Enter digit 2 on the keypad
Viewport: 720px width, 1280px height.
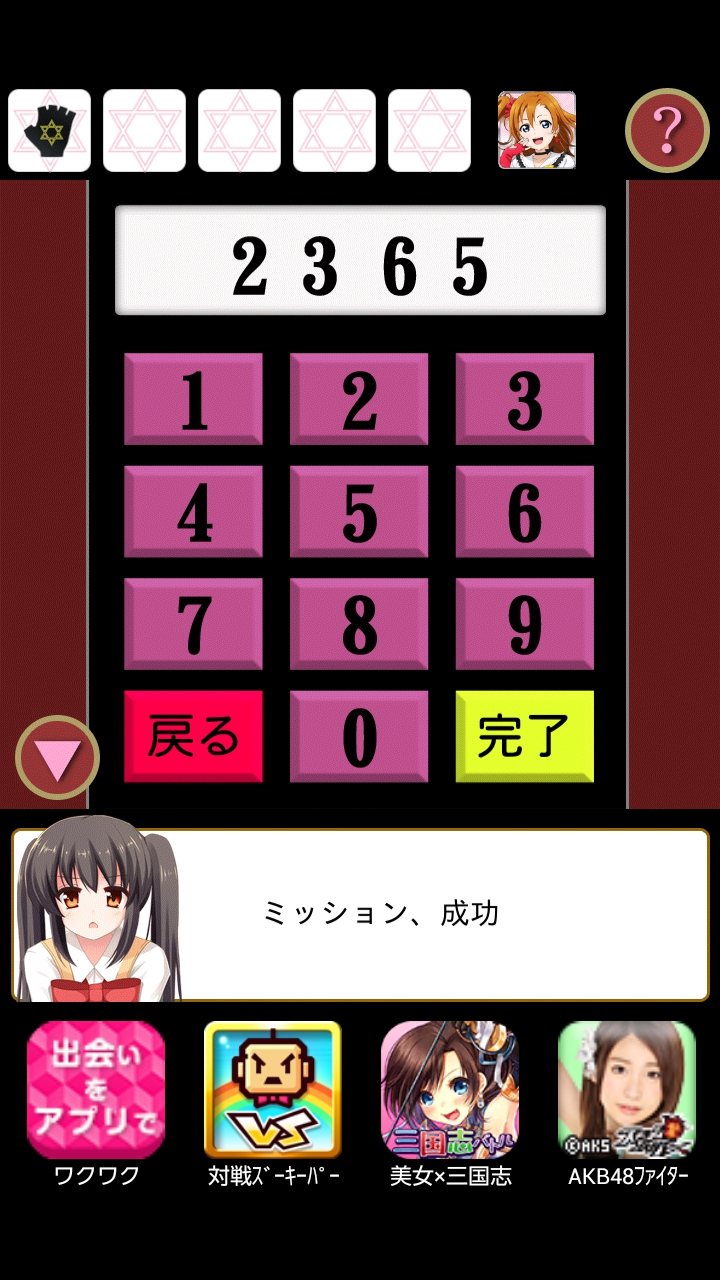[359, 399]
